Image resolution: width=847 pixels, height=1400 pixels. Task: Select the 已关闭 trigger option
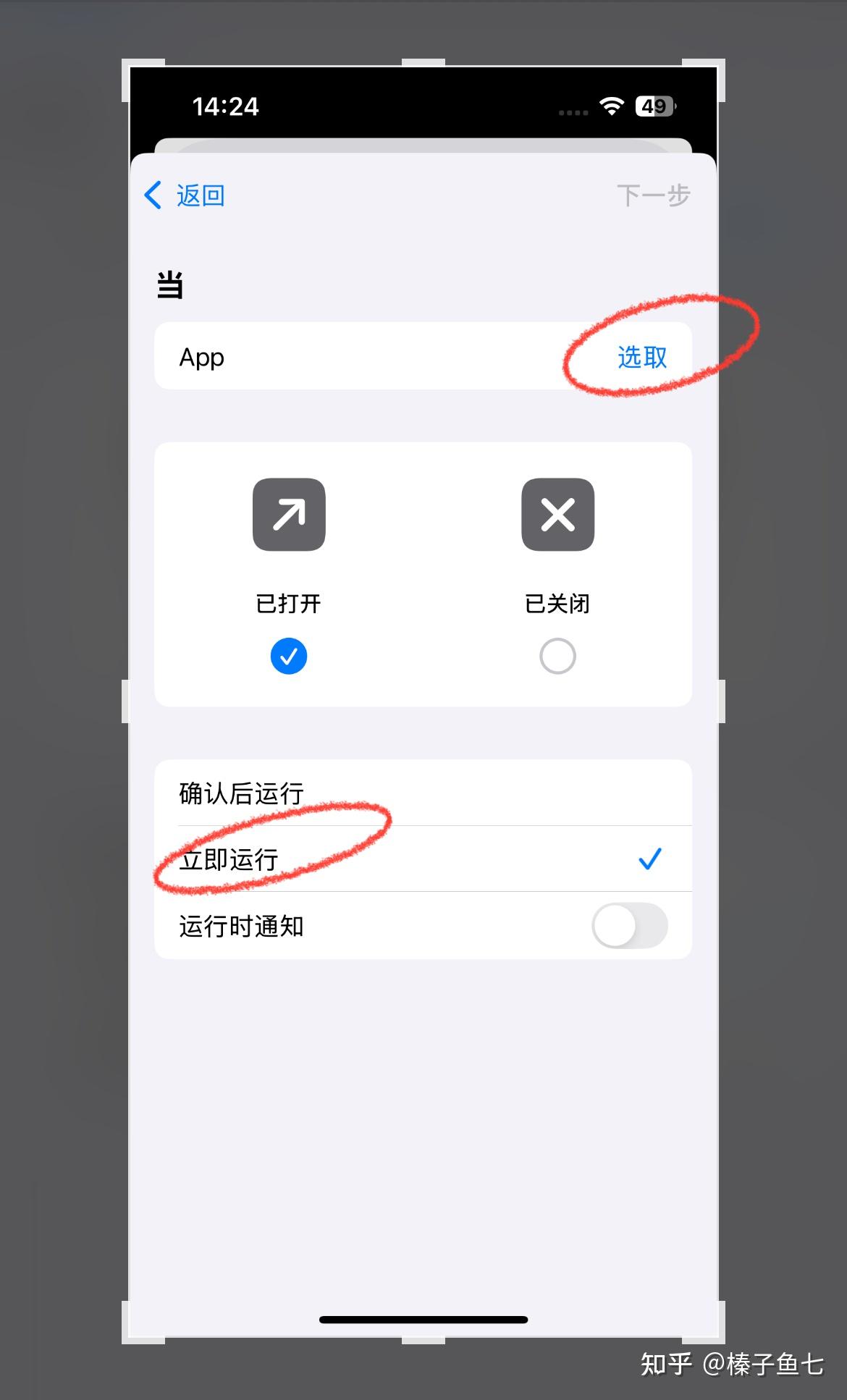pyautogui.click(x=557, y=655)
